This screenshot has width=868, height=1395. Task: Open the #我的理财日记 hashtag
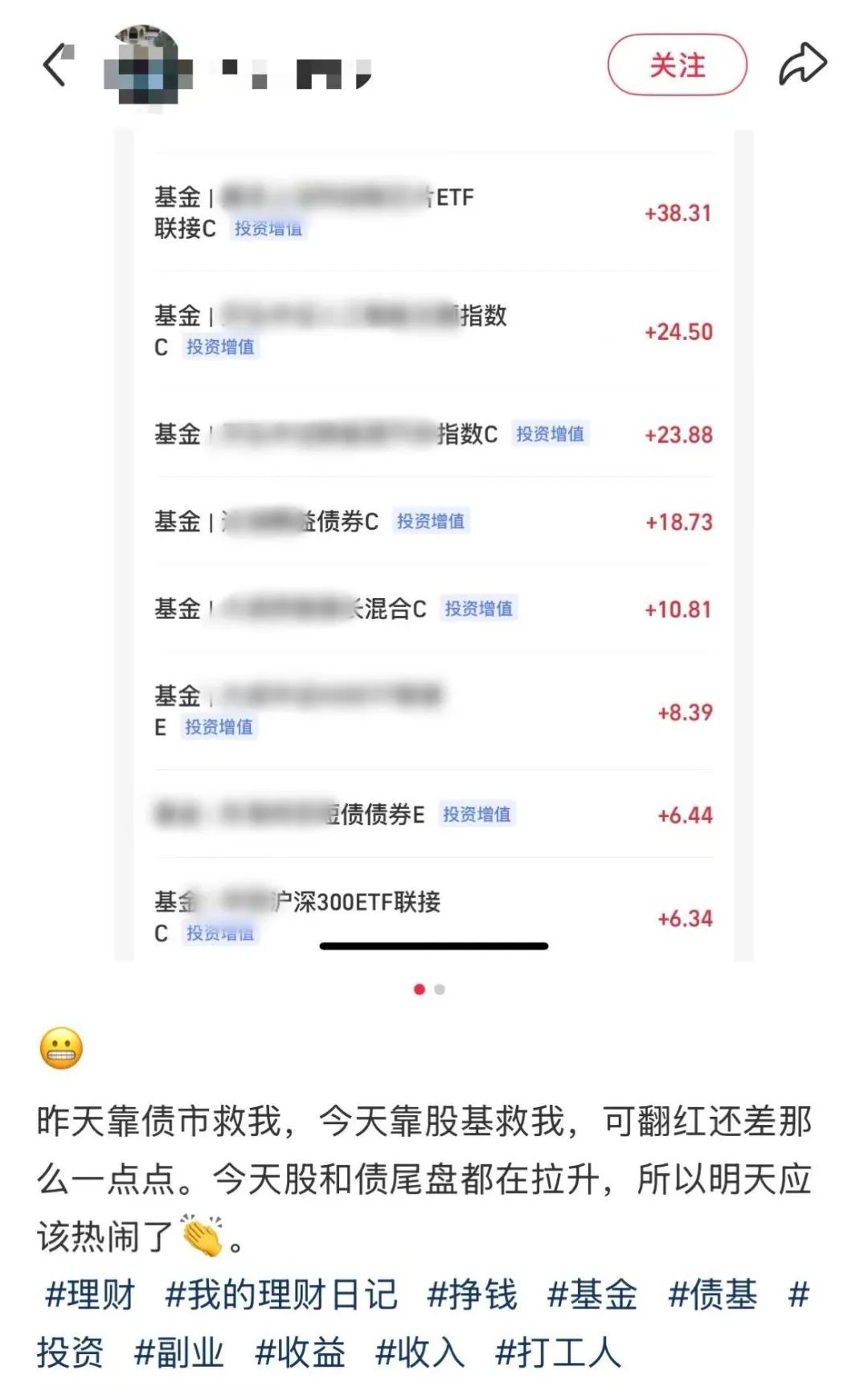click(281, 1294)
